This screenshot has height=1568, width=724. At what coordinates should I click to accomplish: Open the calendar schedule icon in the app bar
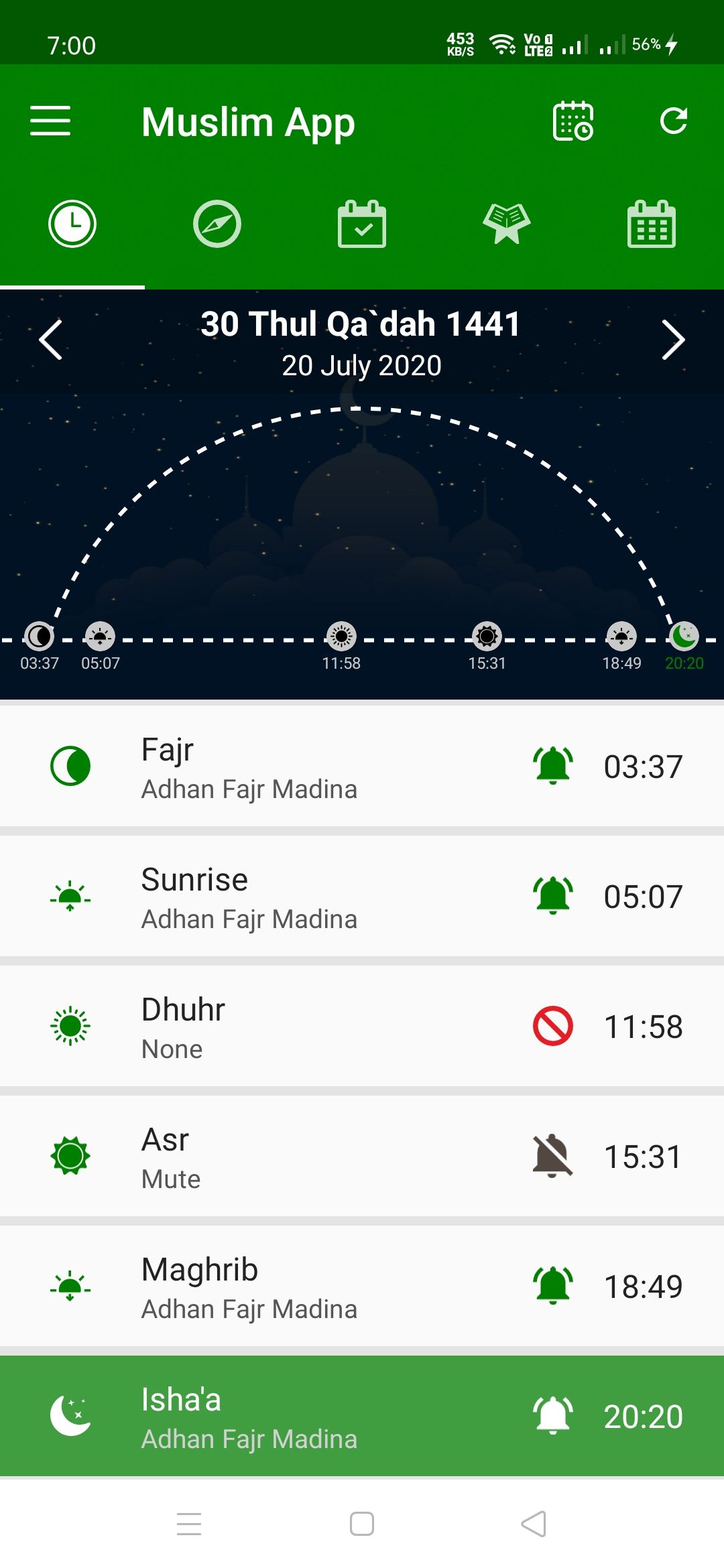(572, 121)
